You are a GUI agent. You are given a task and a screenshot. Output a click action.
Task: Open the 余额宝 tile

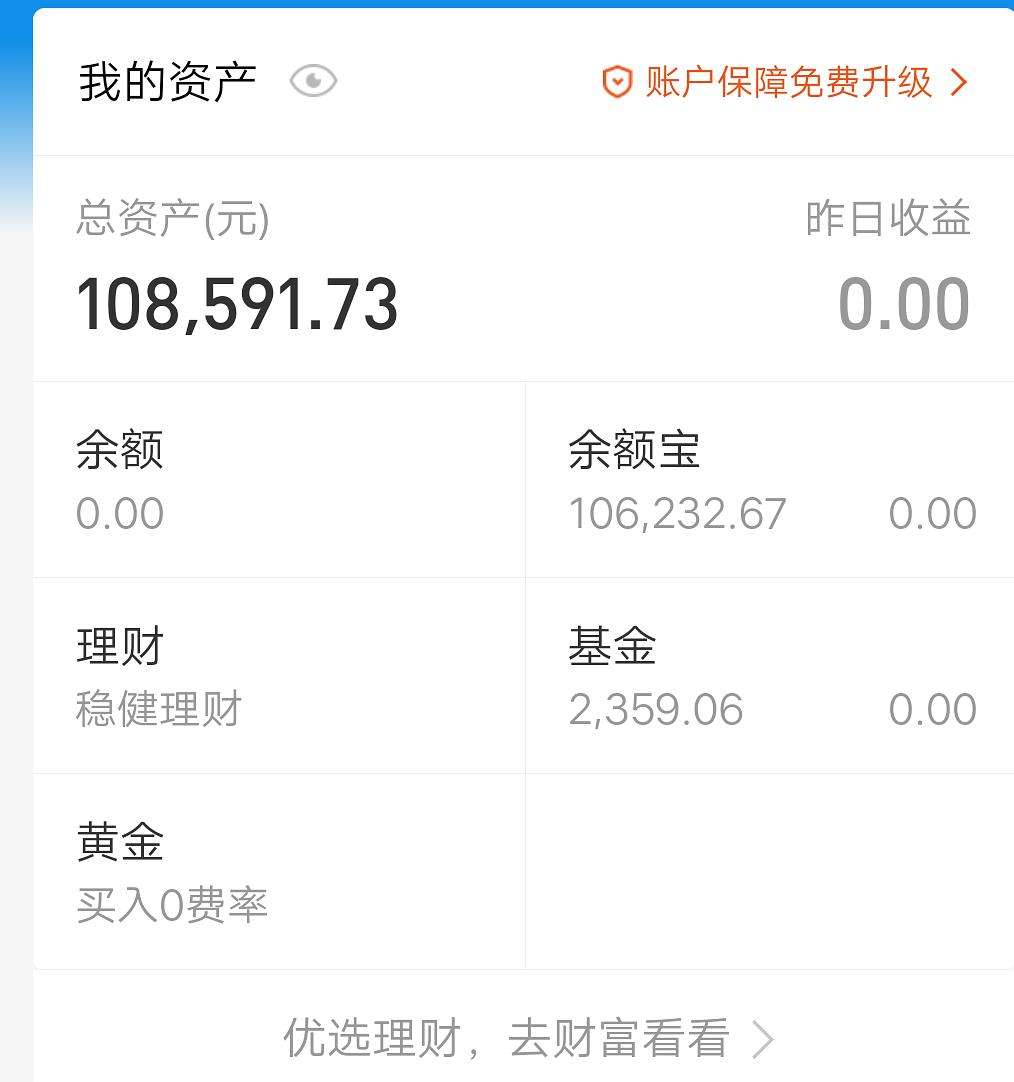(770, 480)
